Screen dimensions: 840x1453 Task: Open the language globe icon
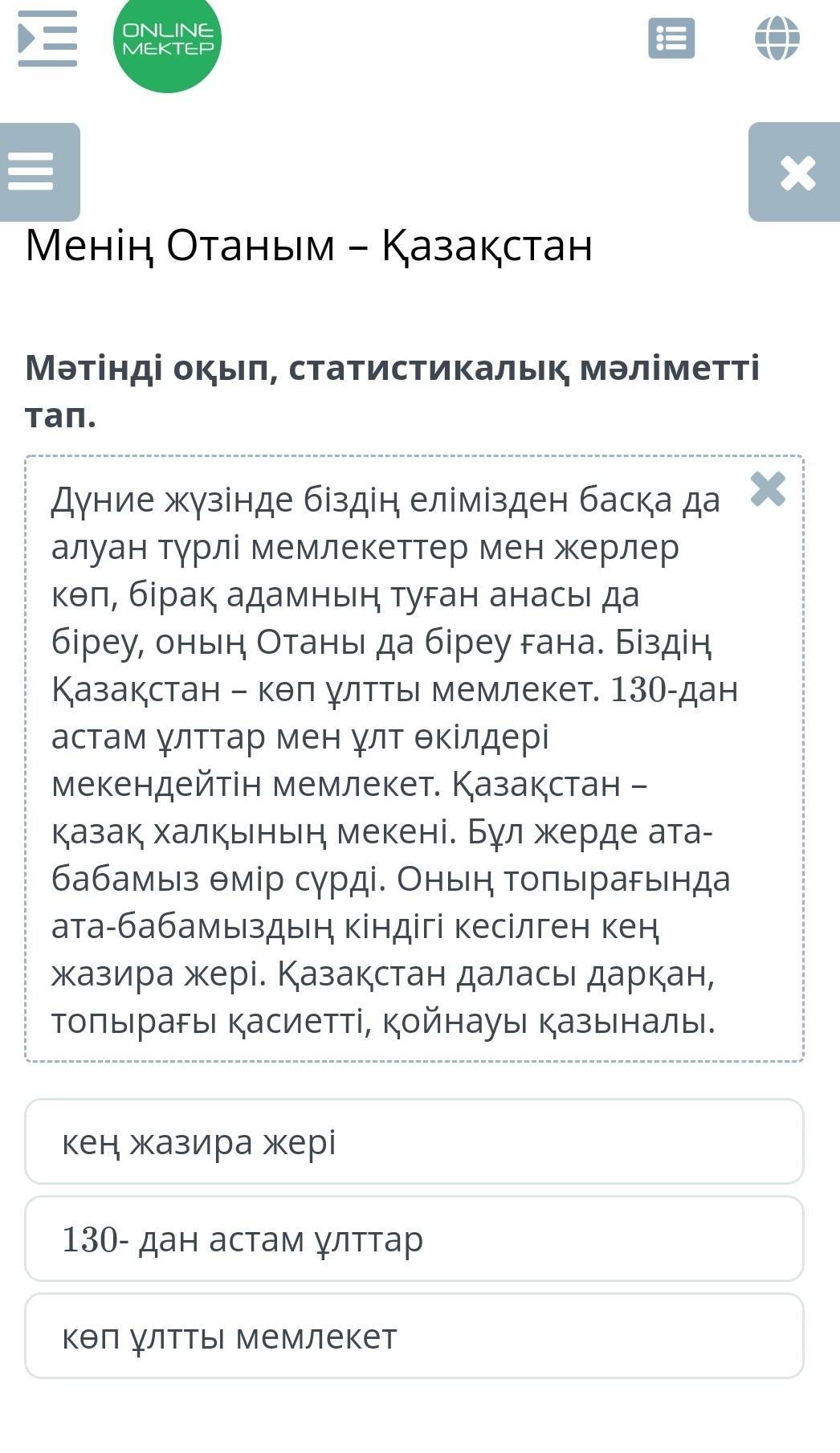pos(777,39)
